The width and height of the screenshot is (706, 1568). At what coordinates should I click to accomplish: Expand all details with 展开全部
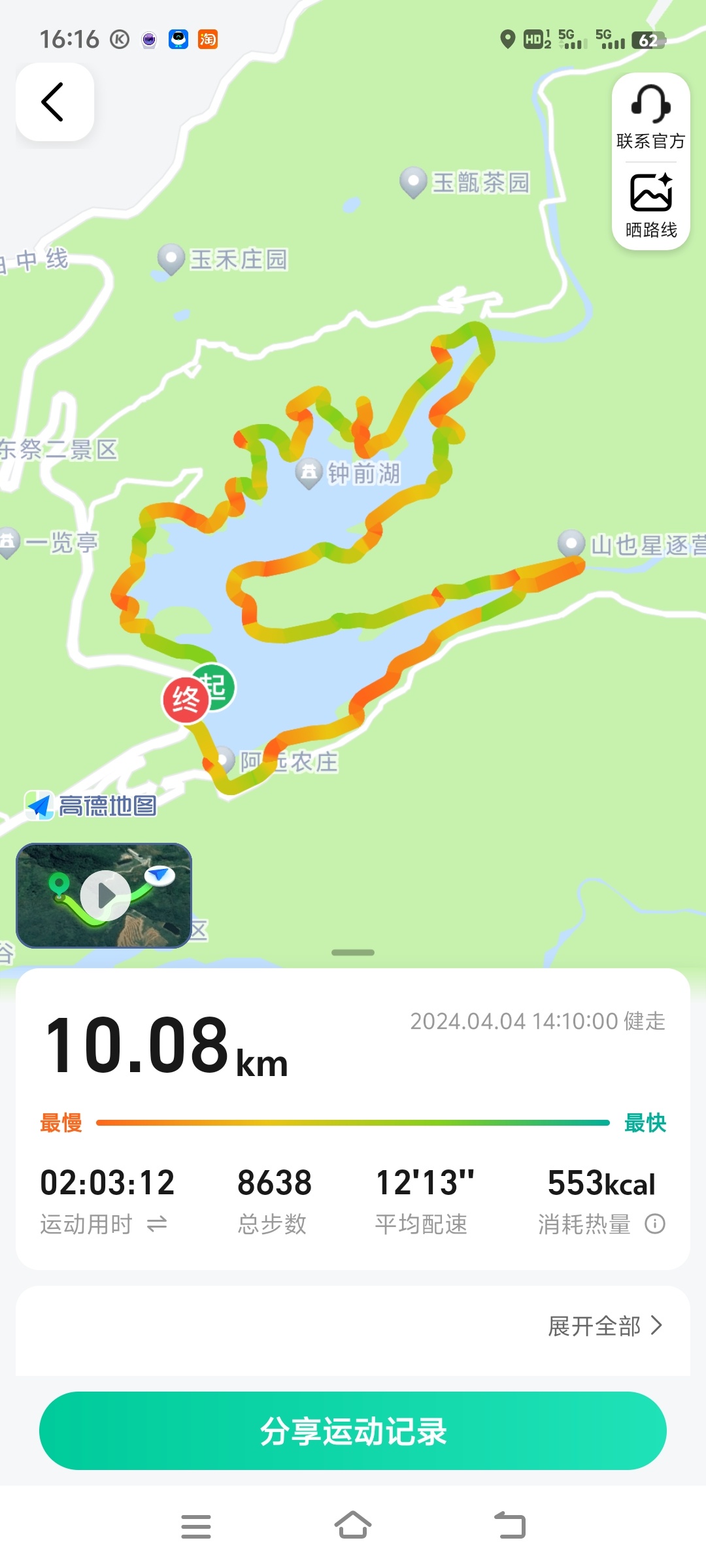[605, 1326]
